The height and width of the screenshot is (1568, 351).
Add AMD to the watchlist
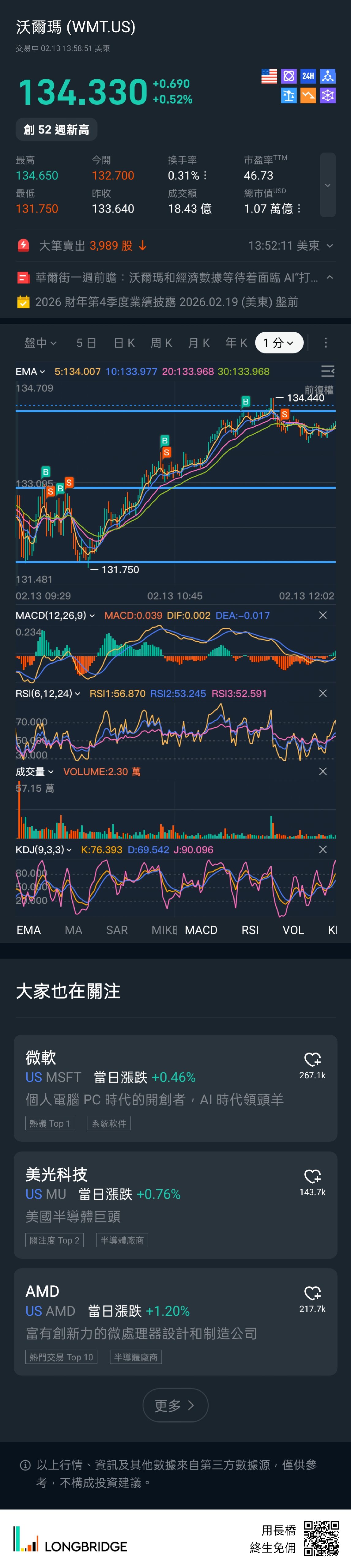(x=312, y=1294)
